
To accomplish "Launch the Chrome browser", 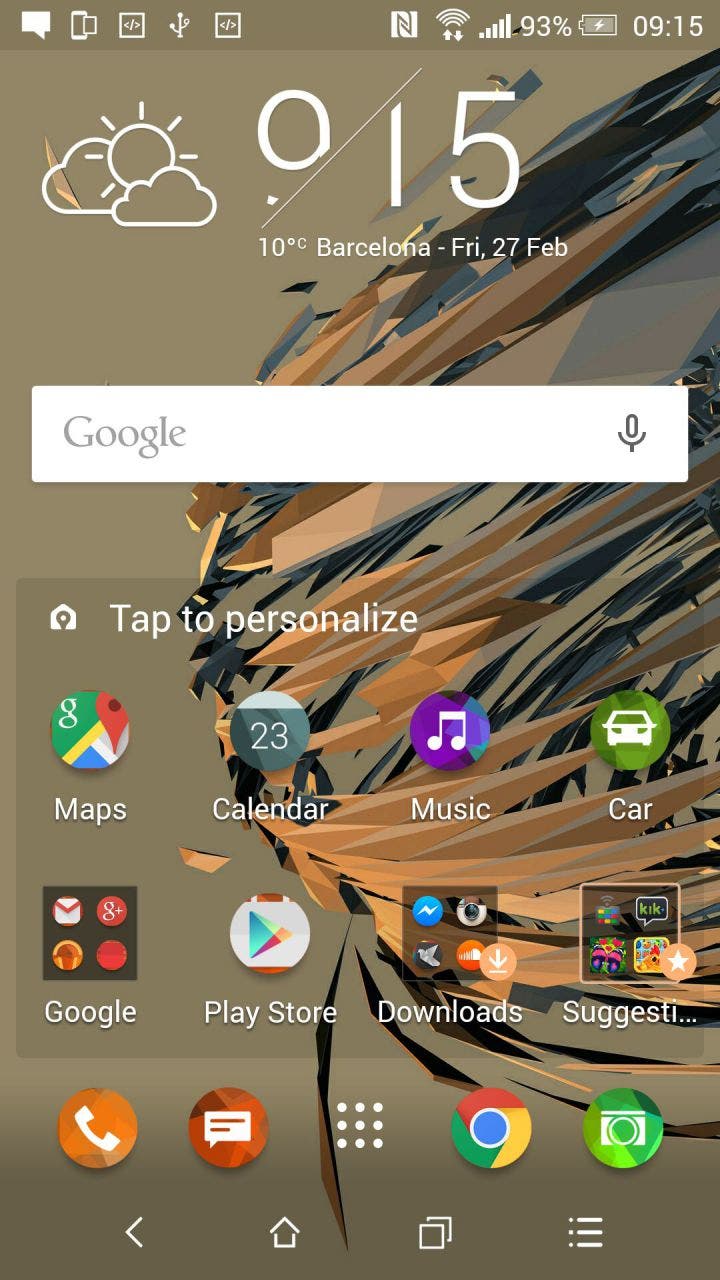I will (x=490, y=1128).
